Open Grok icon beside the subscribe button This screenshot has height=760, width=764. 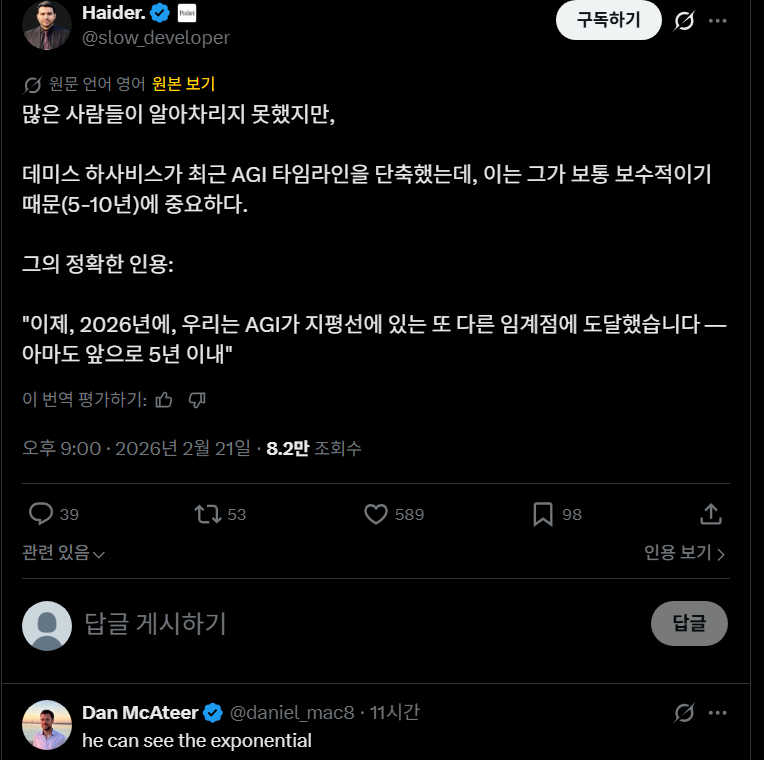tap(684, 20)
